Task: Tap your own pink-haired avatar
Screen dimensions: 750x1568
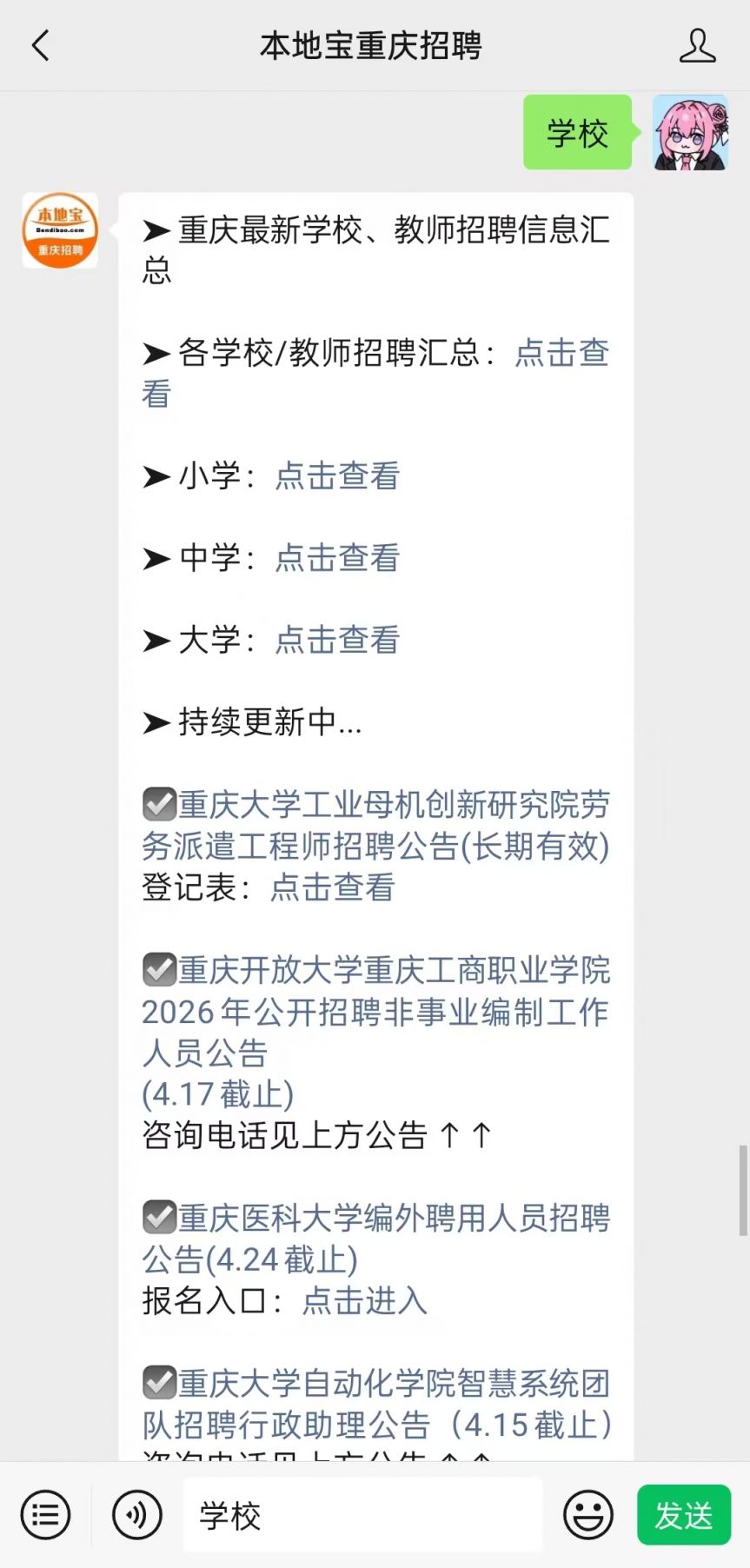Action: [x=690, y=133]
